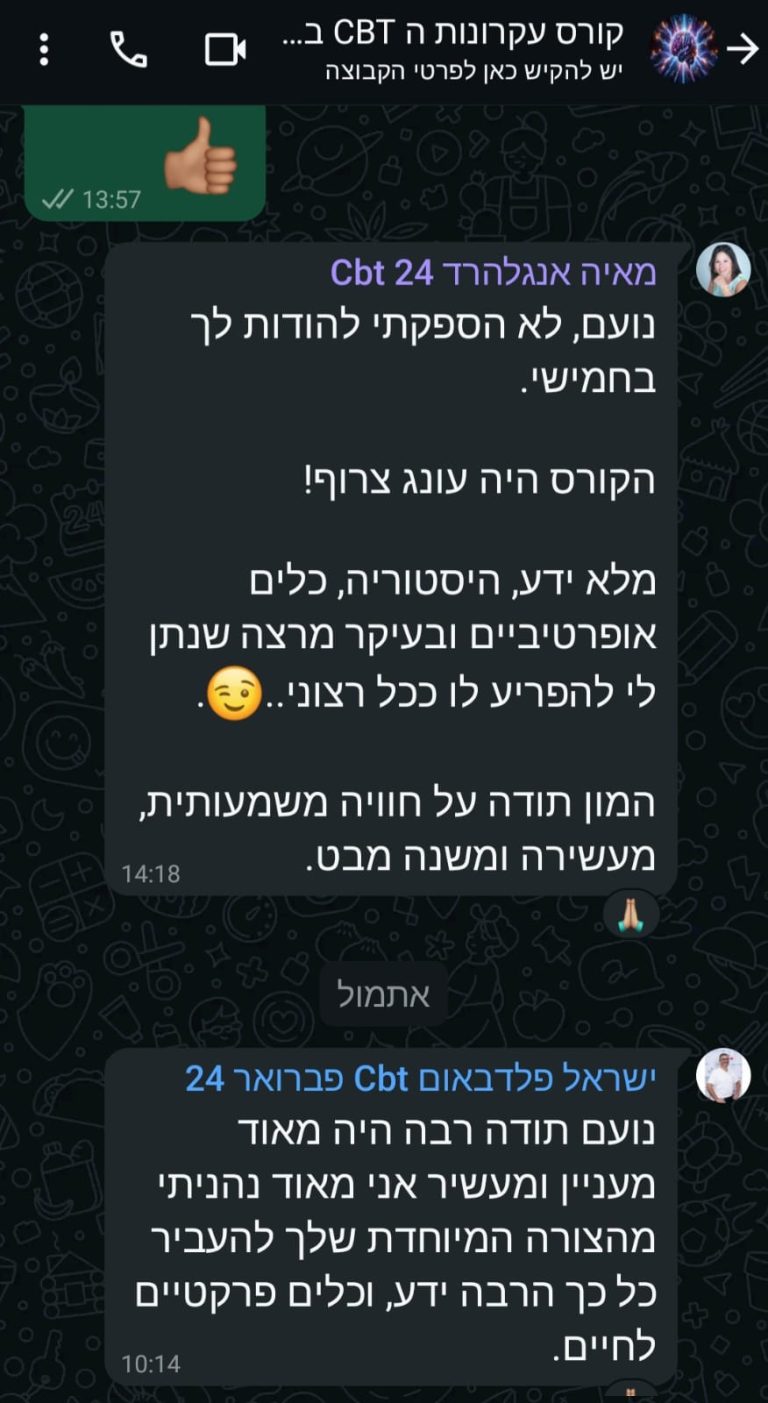Image resolution: width=768 pixels, height=1403 pixels.
Task: Open the three-dot overflow menu
Action: 44,50
